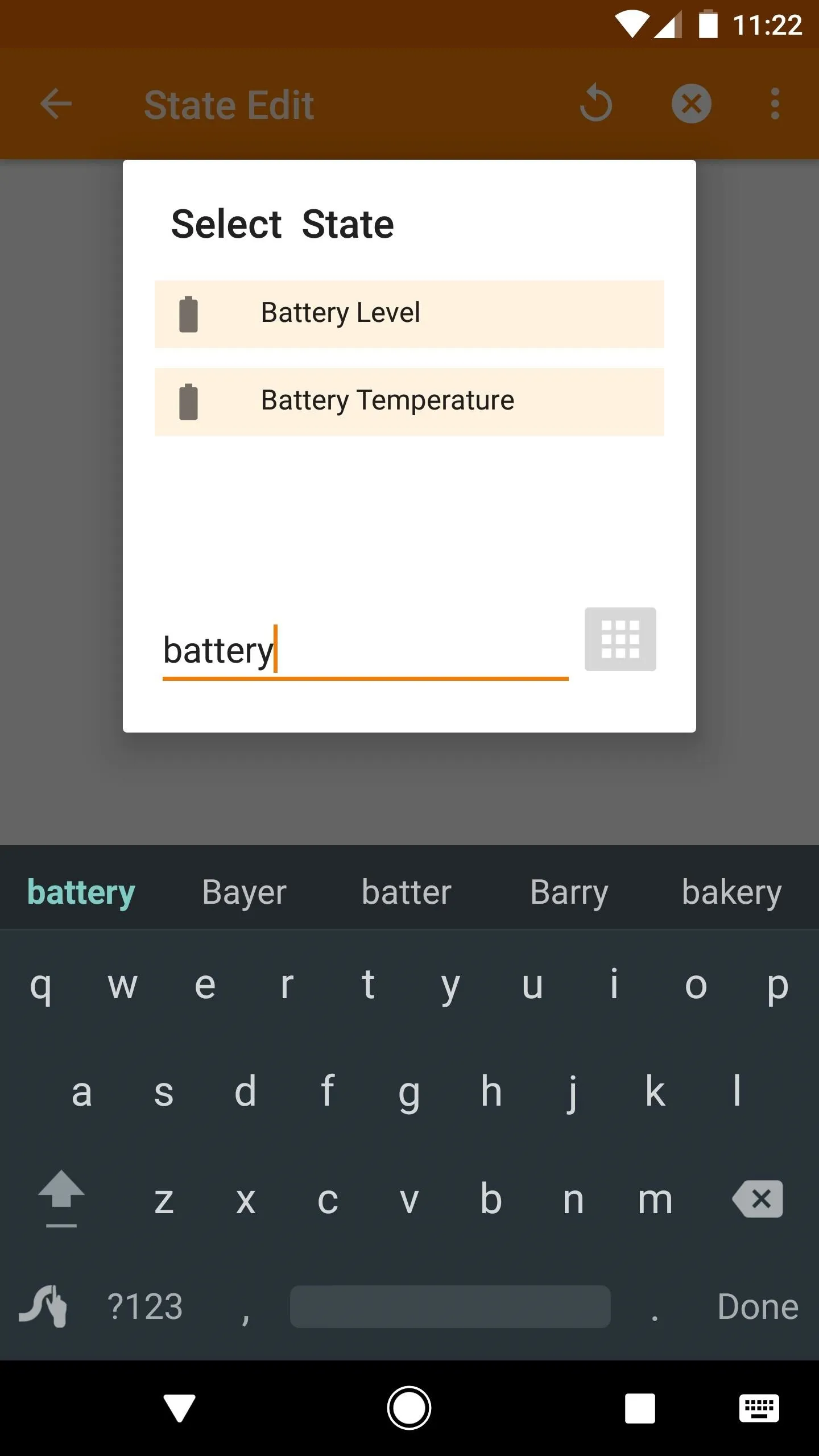Image resolution: width=819 pixels, height=1456 pixels.
Task: Select the Battery Level state
Action: click(x=409, y=314)
